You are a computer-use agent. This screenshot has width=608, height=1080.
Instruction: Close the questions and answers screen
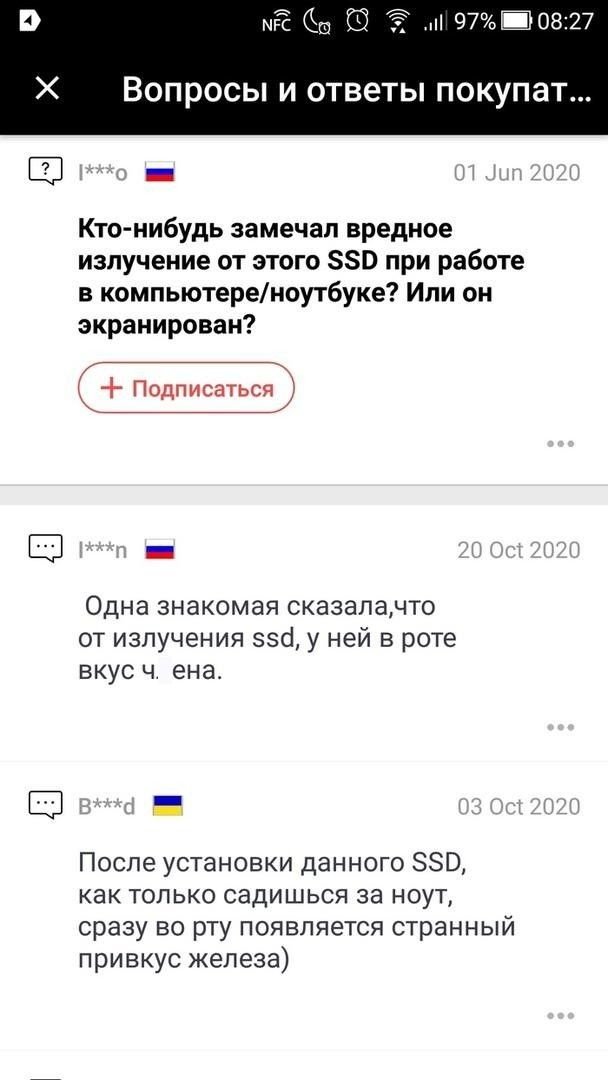tap(47, 89)
